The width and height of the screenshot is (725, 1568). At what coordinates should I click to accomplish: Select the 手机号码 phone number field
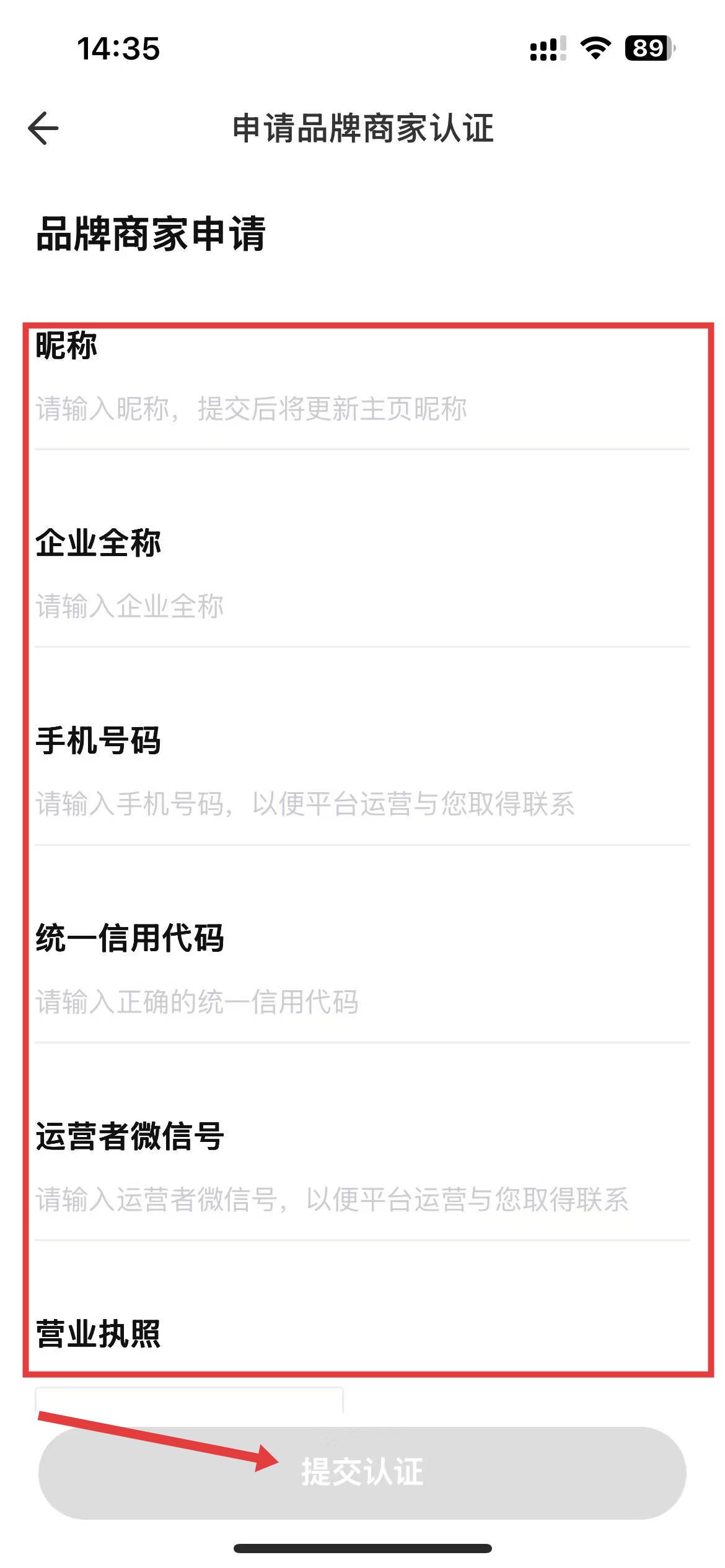click(x=362, y=804)
